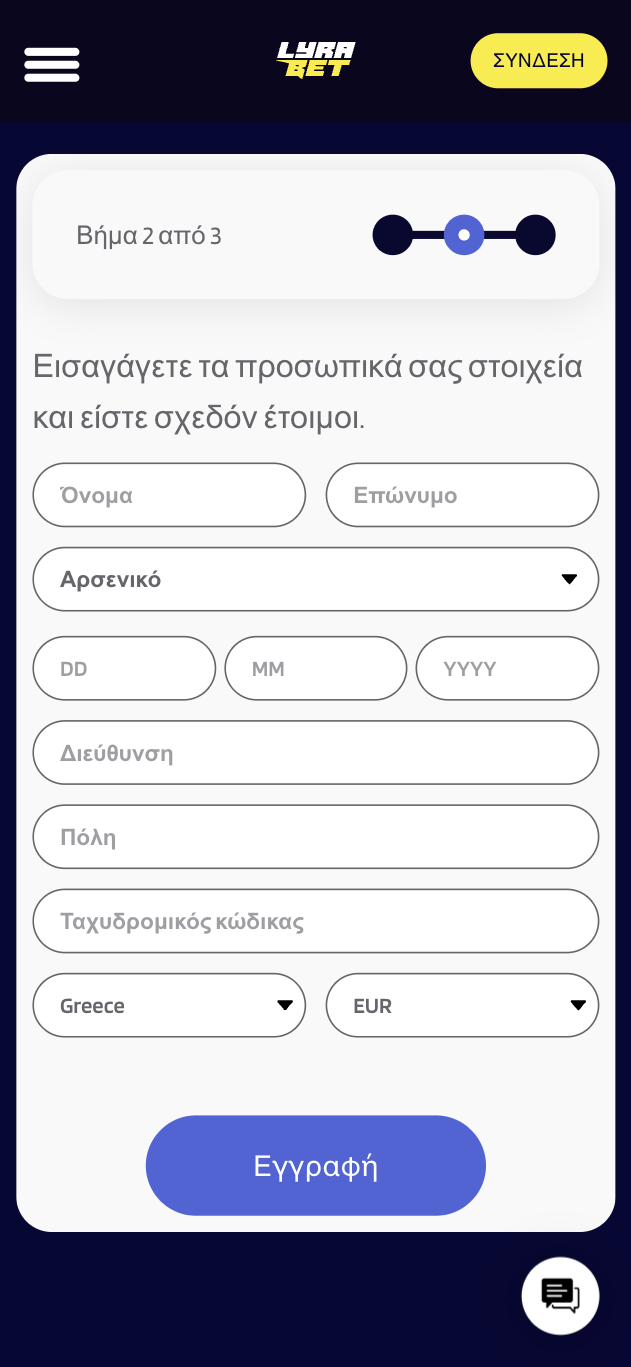Expand the Αρσενικό gender dropdown
This screenshot has width=631, height=1367.
pyautogui.click(x=315, y=579)
